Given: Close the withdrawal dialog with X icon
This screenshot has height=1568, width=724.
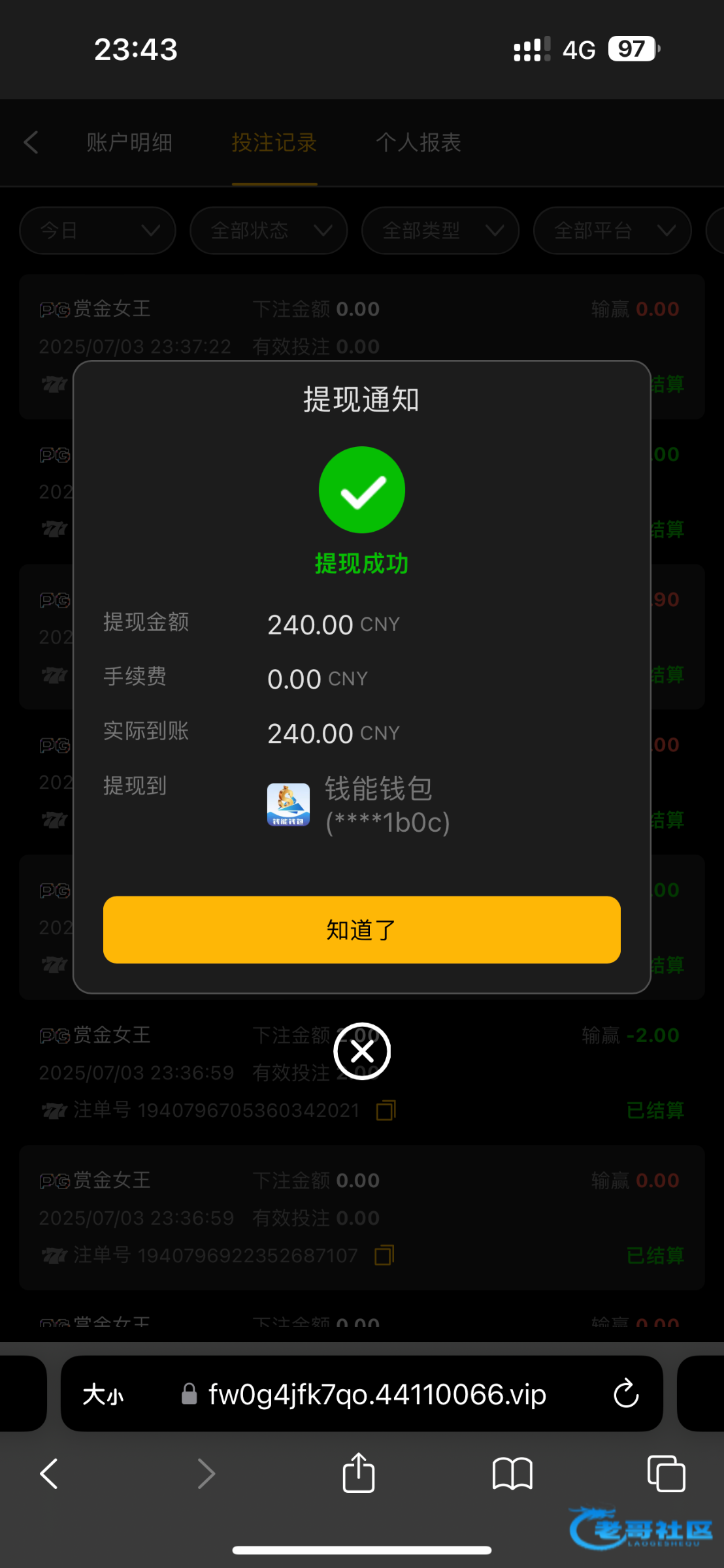Looking at the screenshot, I should pyautogui.click(x=362, y=1051).
